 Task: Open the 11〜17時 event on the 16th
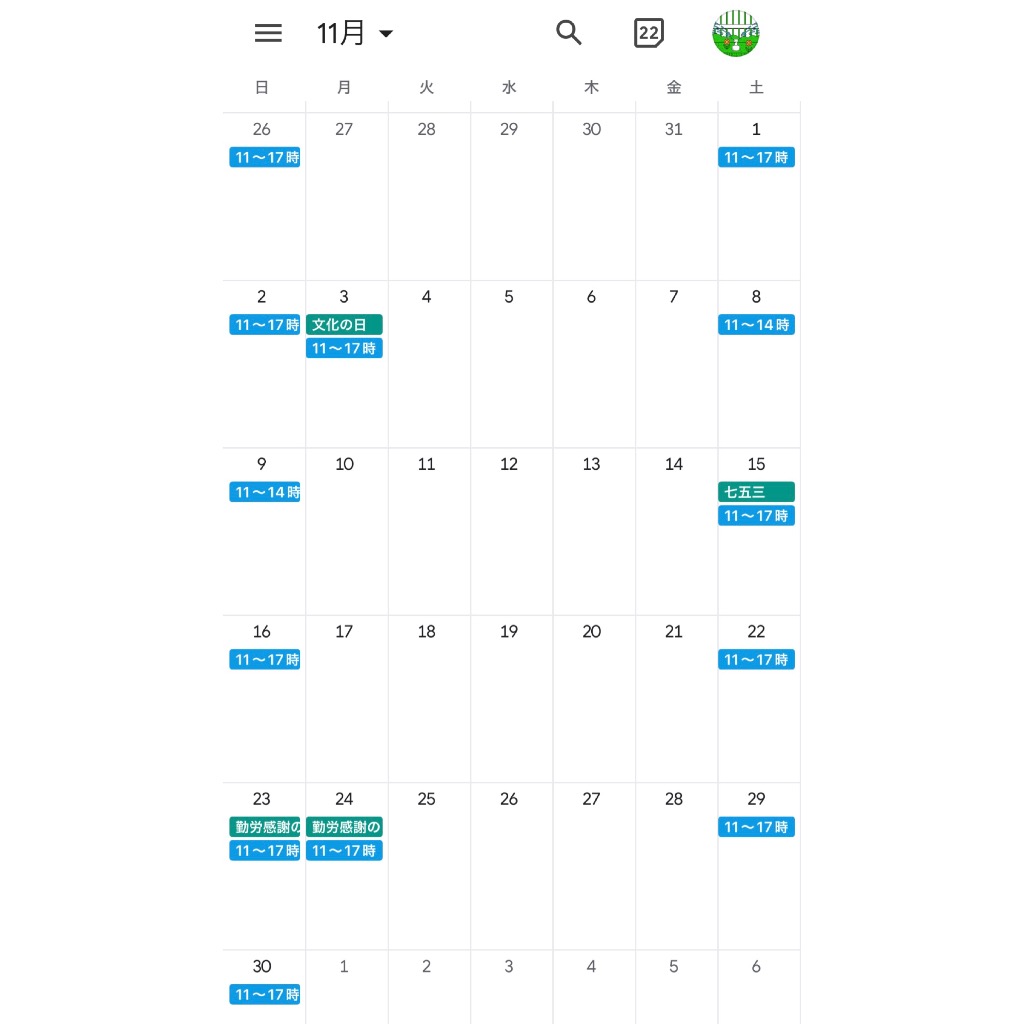point(265,660)
